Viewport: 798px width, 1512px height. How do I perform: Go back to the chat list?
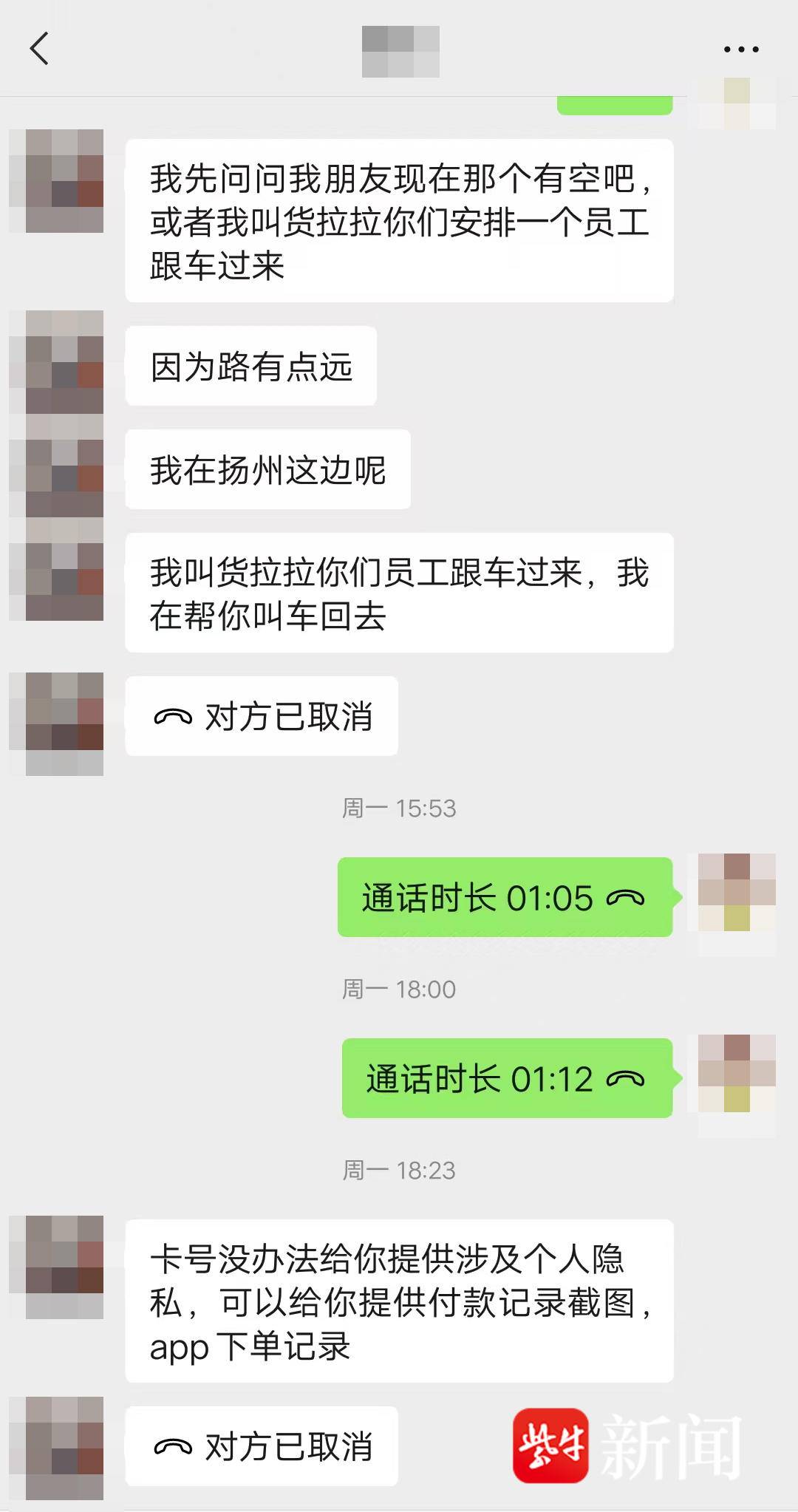point(39,49)
